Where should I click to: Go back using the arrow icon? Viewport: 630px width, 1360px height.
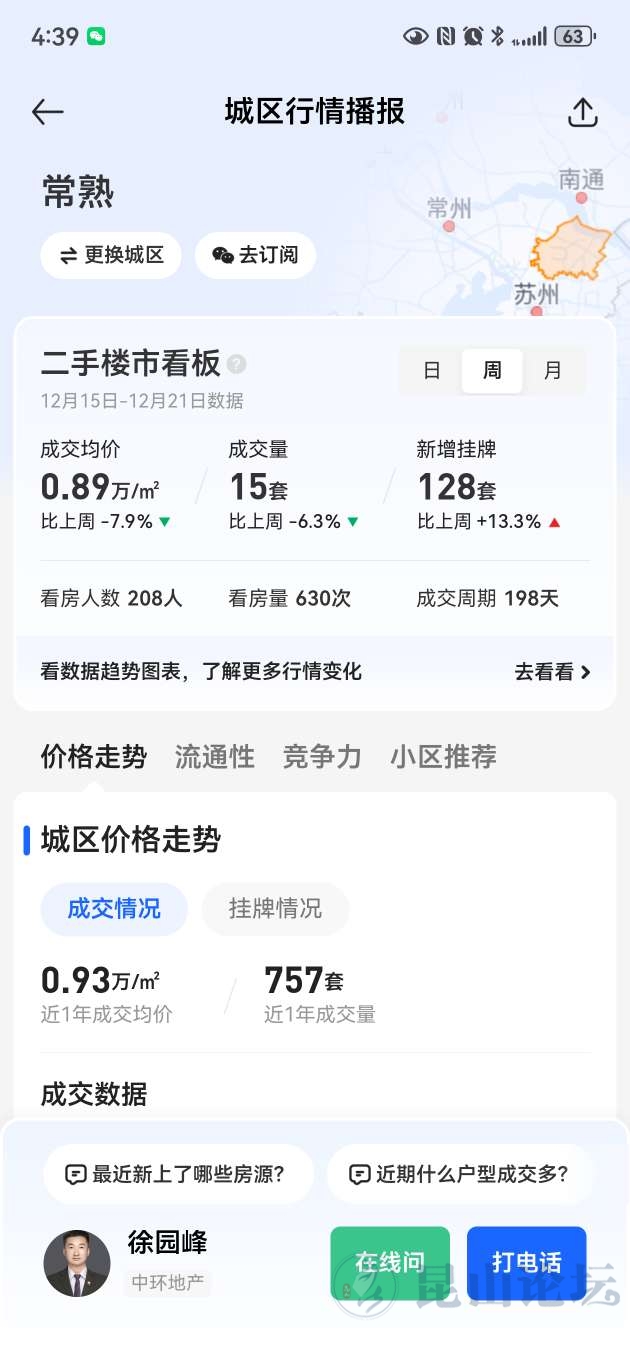point(47,112)
